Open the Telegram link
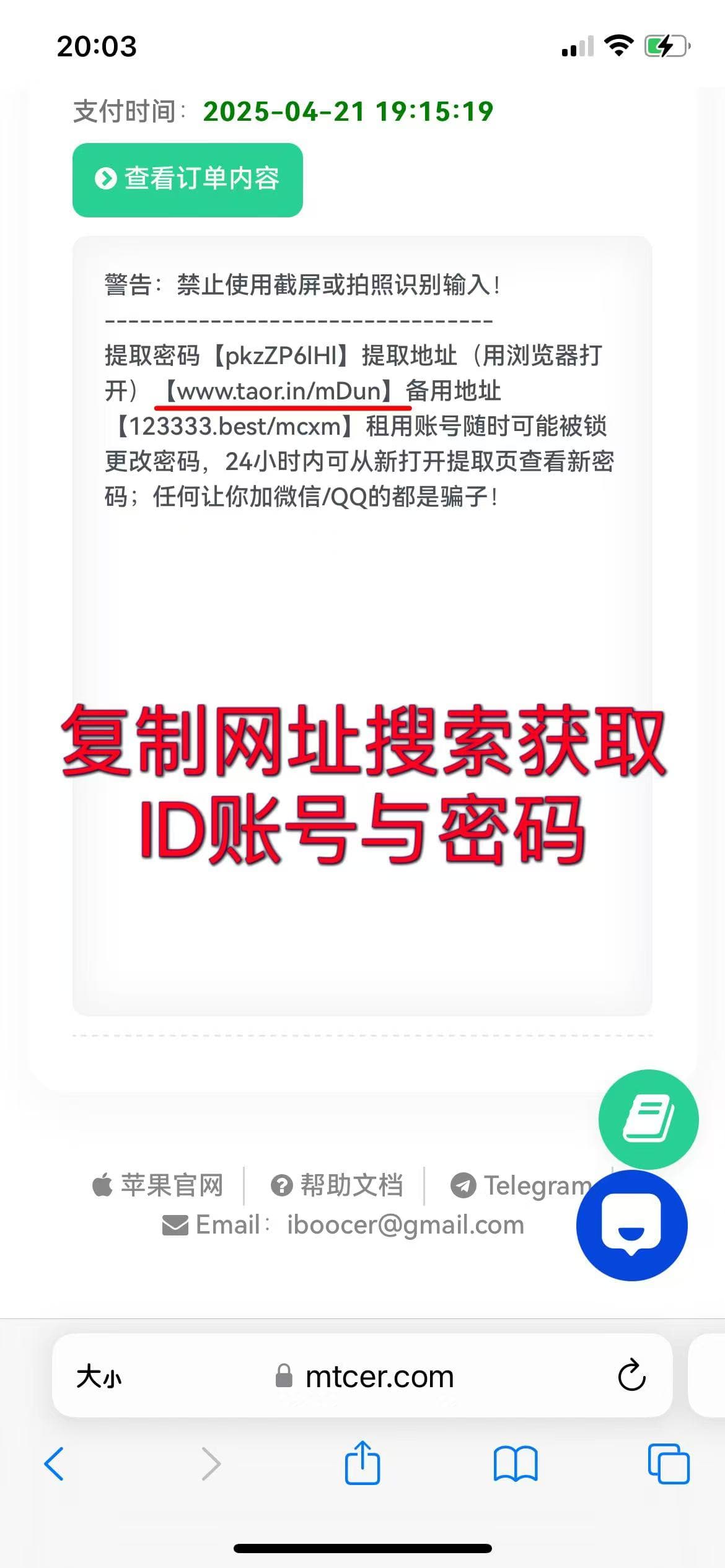The height and width of the screenshot is (1568, 725). [x=521, y=1185]
